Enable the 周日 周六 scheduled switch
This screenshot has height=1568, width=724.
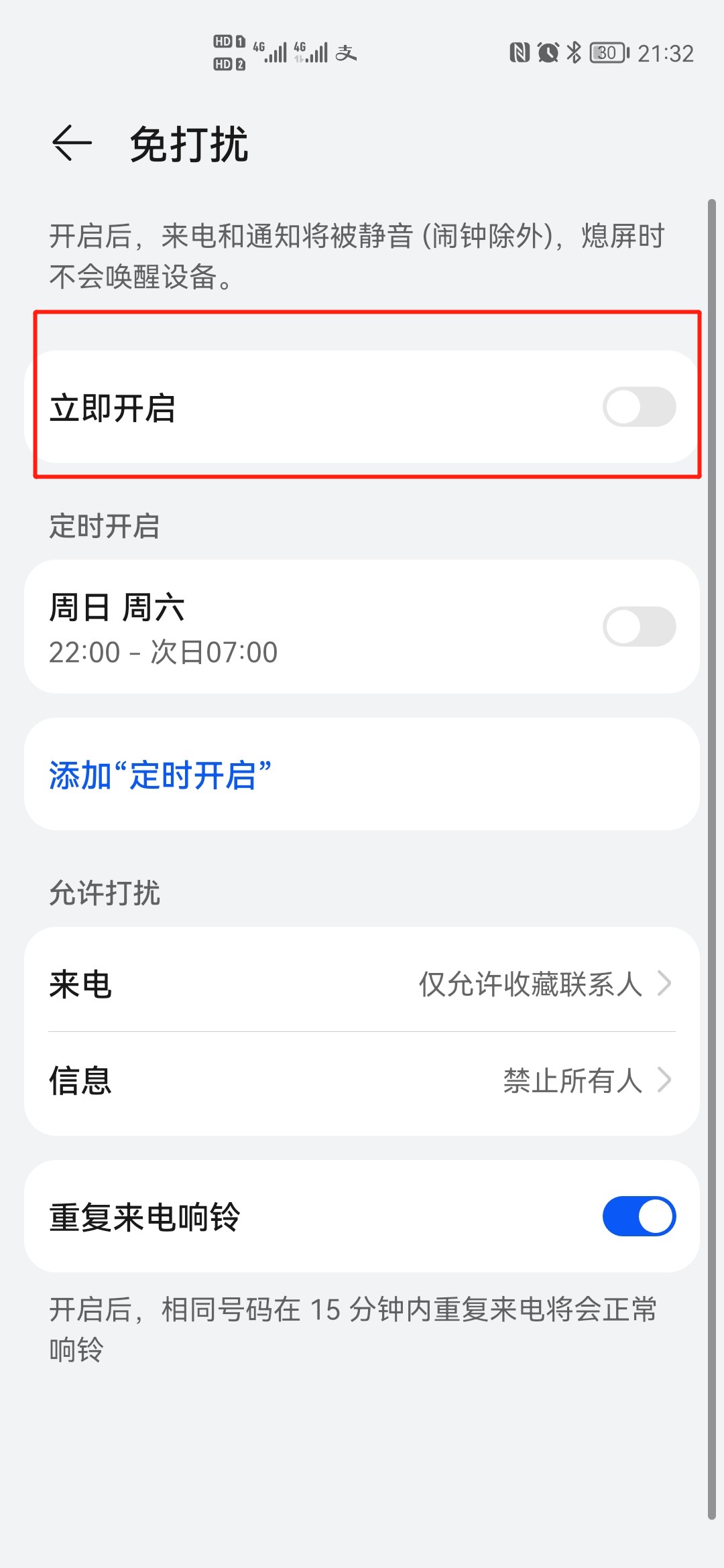click(x=639, y=627)
